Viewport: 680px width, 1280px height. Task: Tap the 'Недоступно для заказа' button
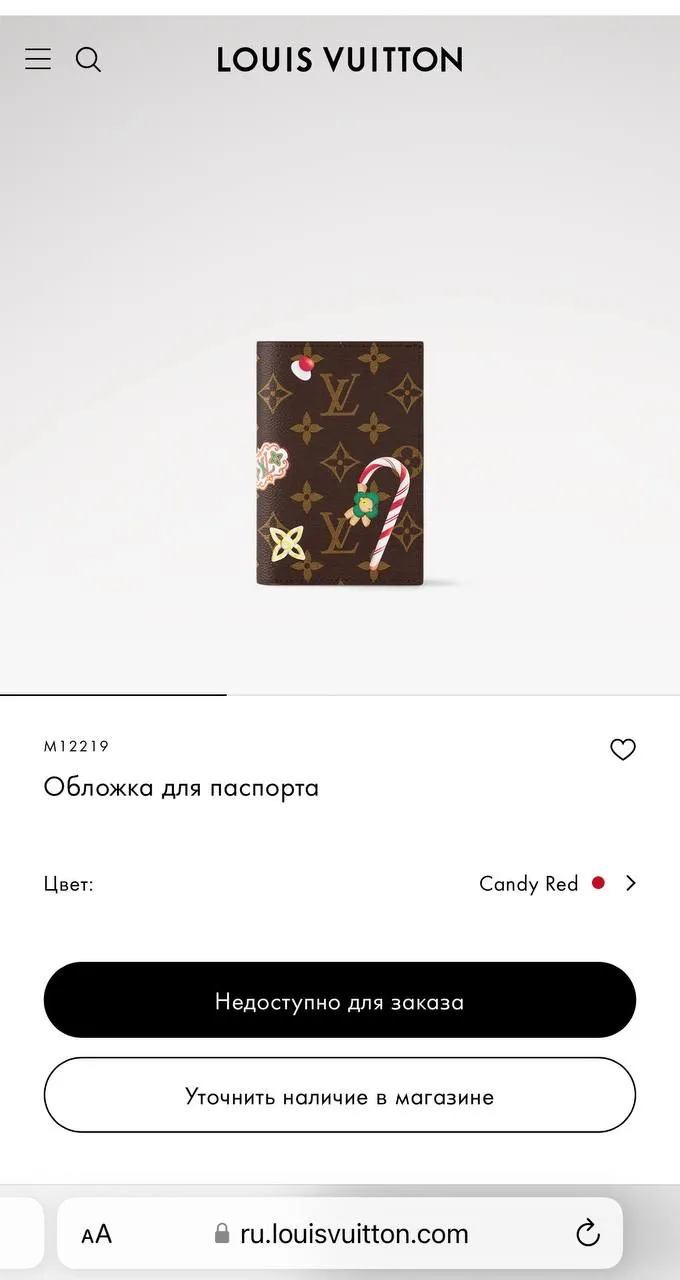coord(340,1001)
